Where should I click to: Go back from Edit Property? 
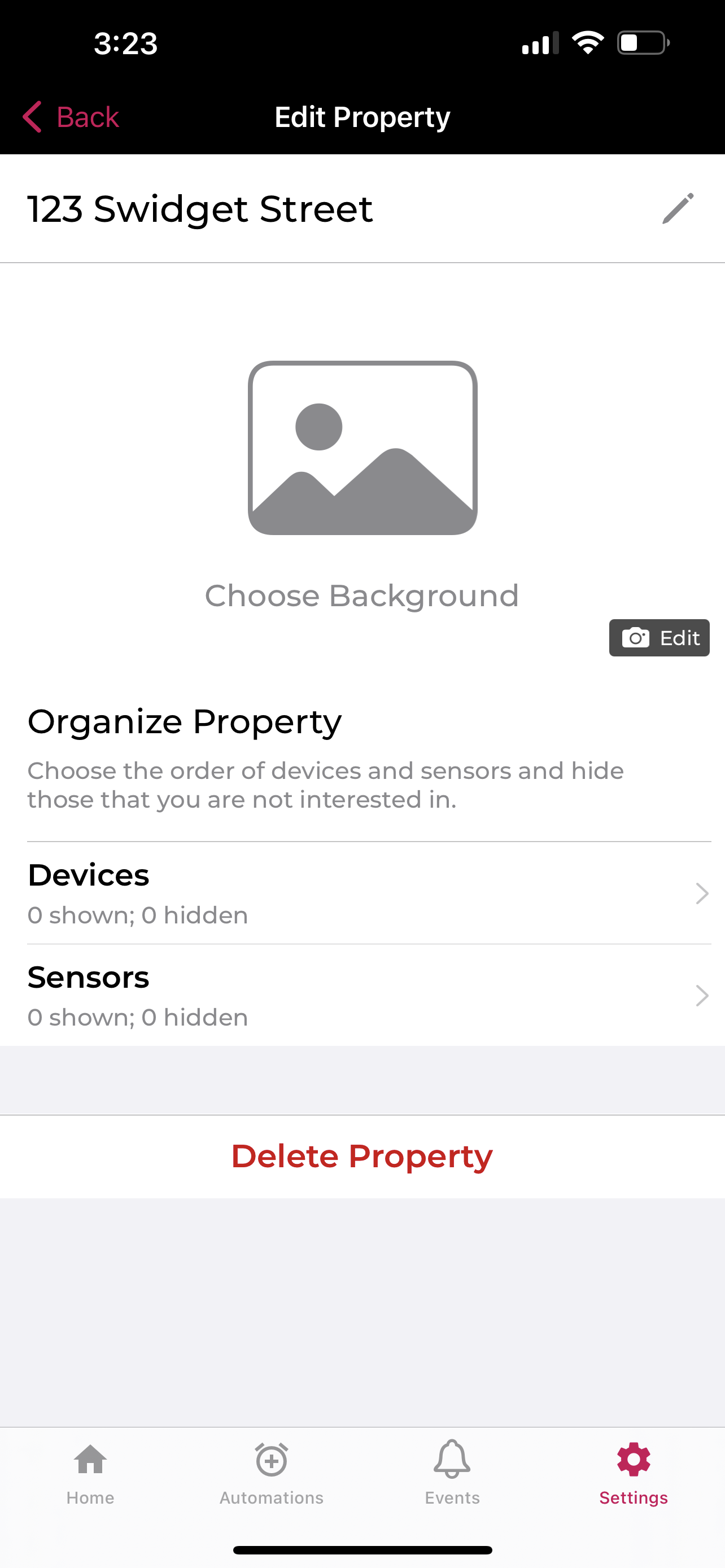[x=71, y=117]
